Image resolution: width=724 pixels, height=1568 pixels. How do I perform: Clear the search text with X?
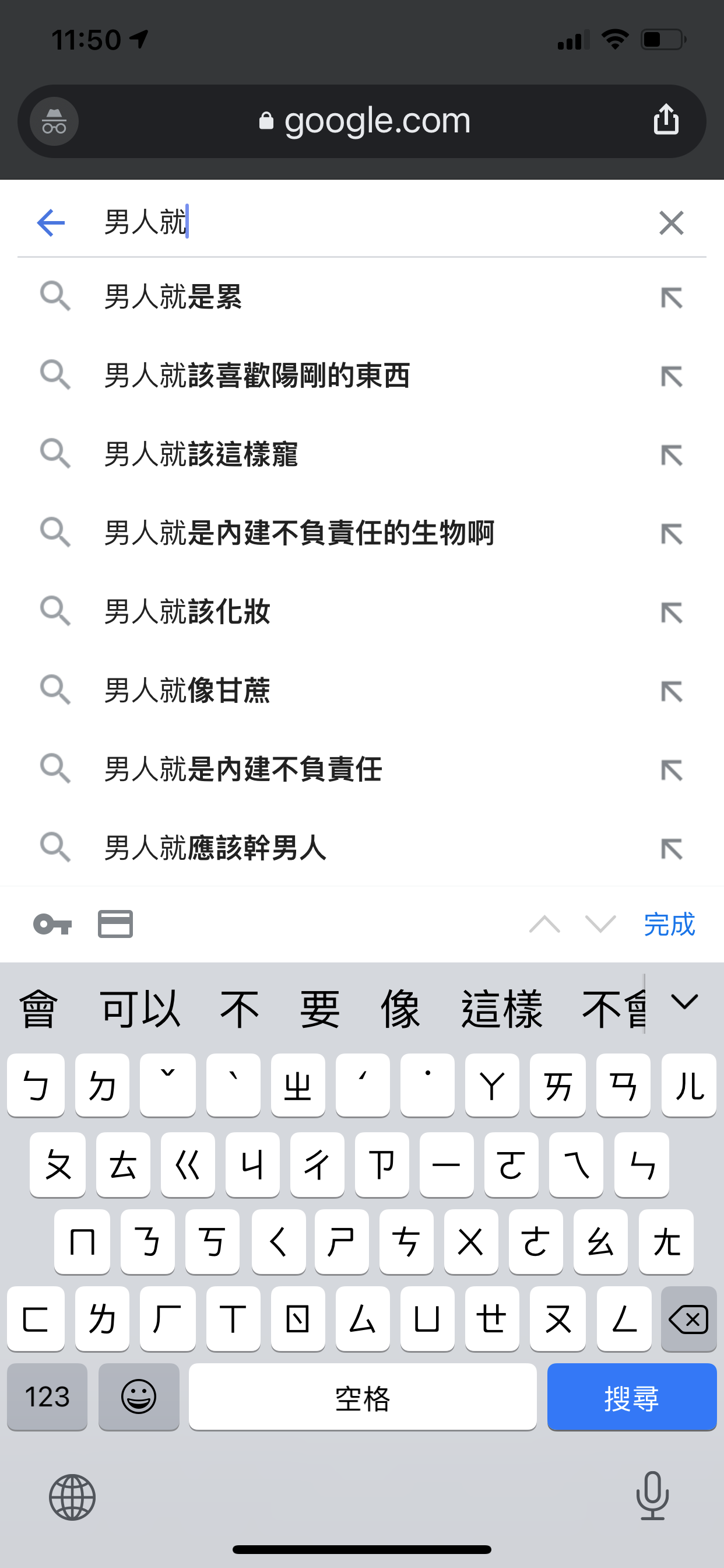(x=671, y=223)
